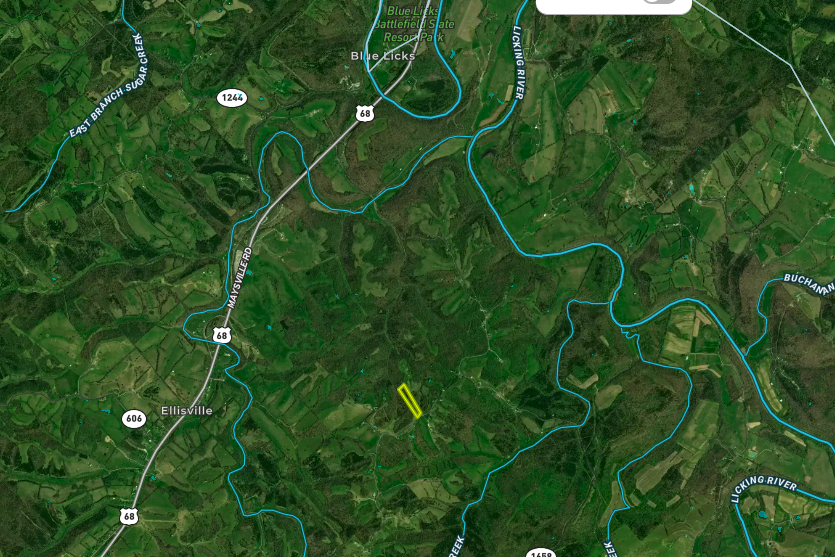Select the yellow highlighted parcel on the map

coord(410,400)
